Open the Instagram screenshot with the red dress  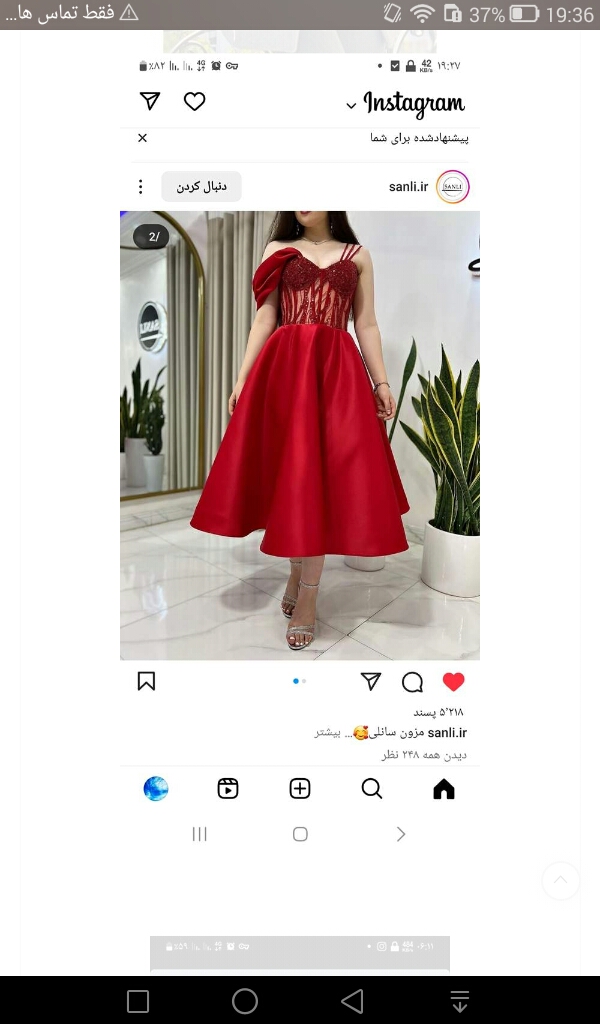click(300, 435)
